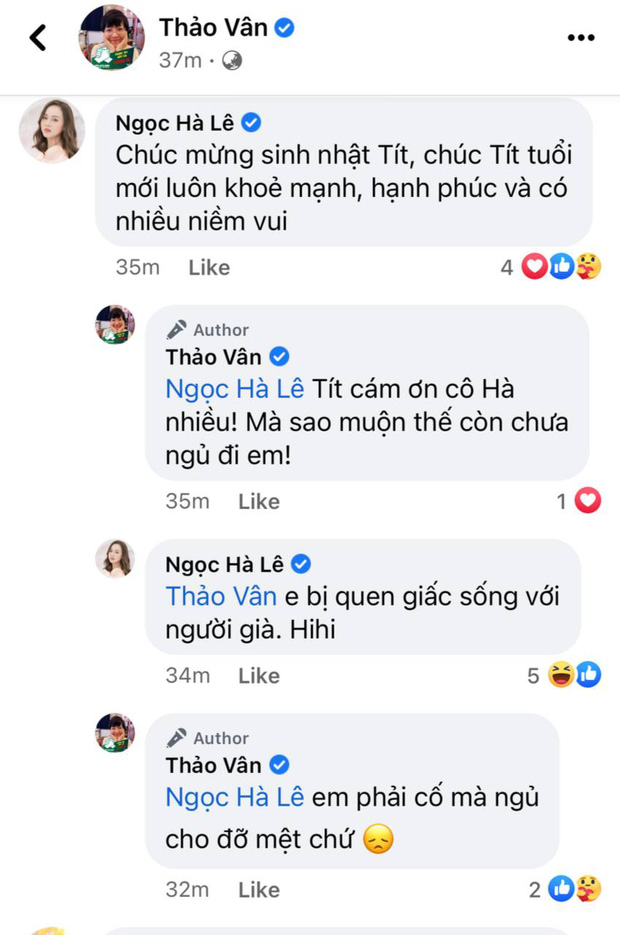
Task: Open the Thảo Vân mention in Hihi comment
Action: coord(221,597)
